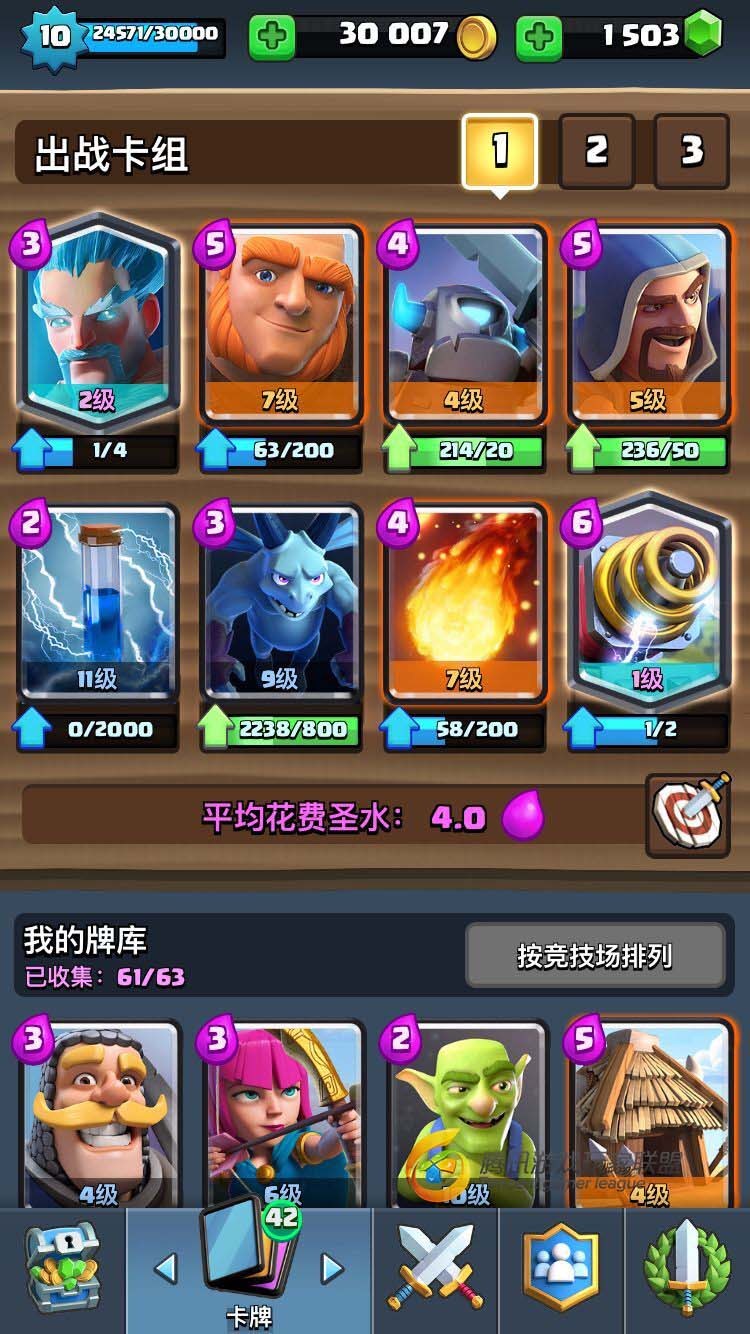Switch to battle deck 2
The height and width of the screenshot is (1334, 750).
(x=596, y=151)
